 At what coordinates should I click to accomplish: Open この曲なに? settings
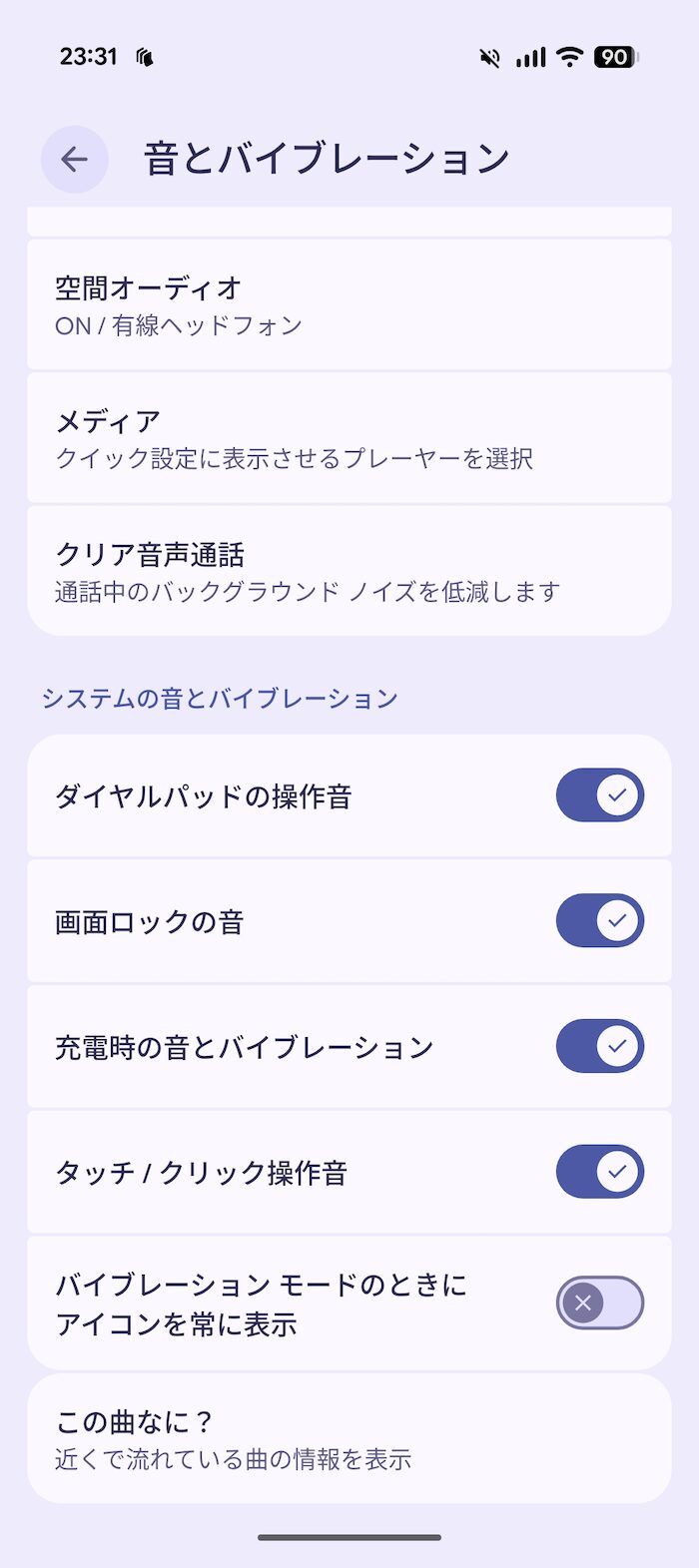click(349, 1439)
